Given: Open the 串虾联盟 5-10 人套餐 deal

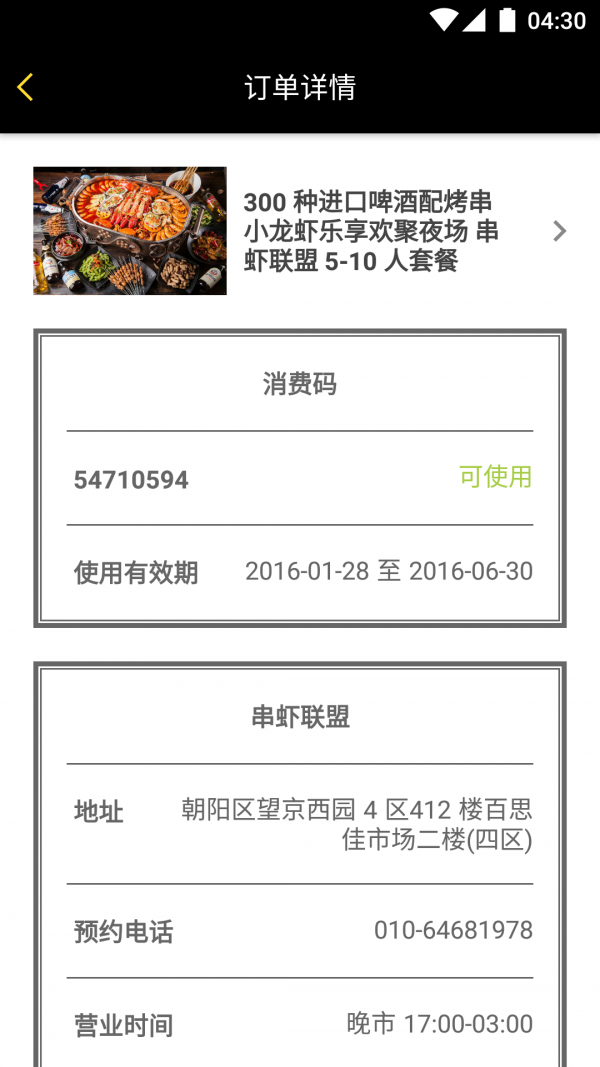Looking at the screenshot, I should 370,231.
